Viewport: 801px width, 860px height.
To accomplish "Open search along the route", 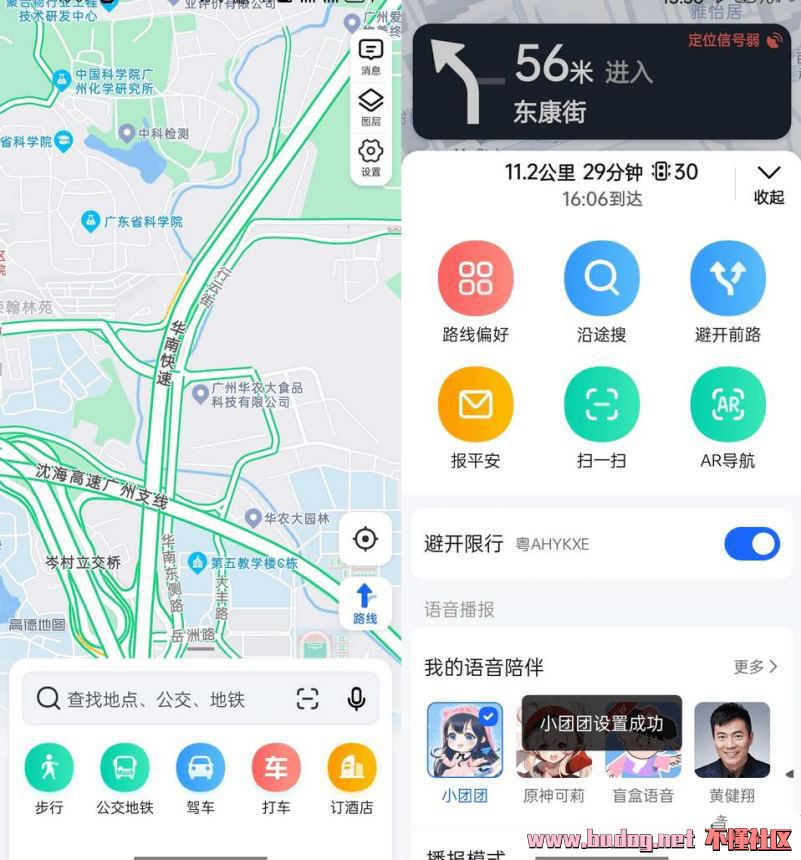I will click(601, 291).
